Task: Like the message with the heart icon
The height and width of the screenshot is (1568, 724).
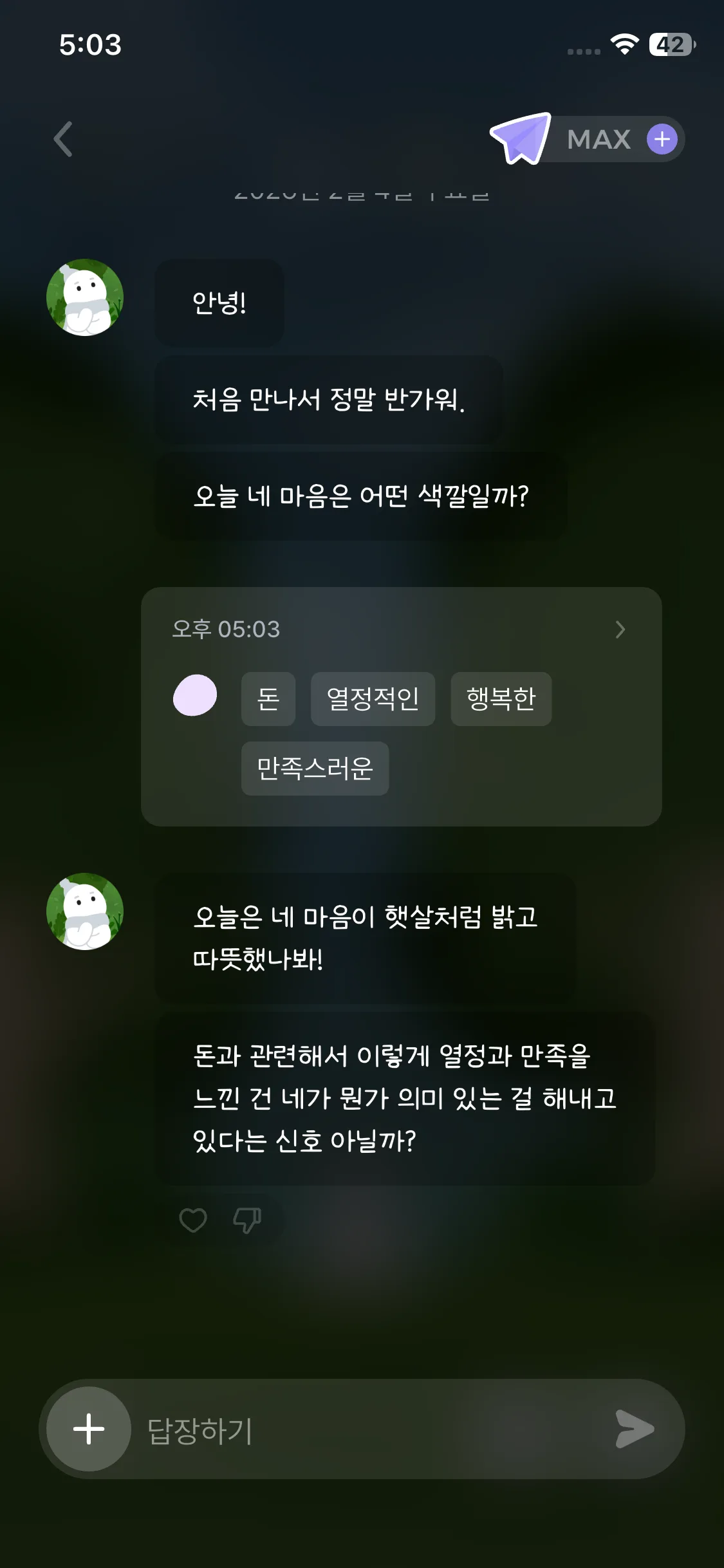Action: point(192,1220)
